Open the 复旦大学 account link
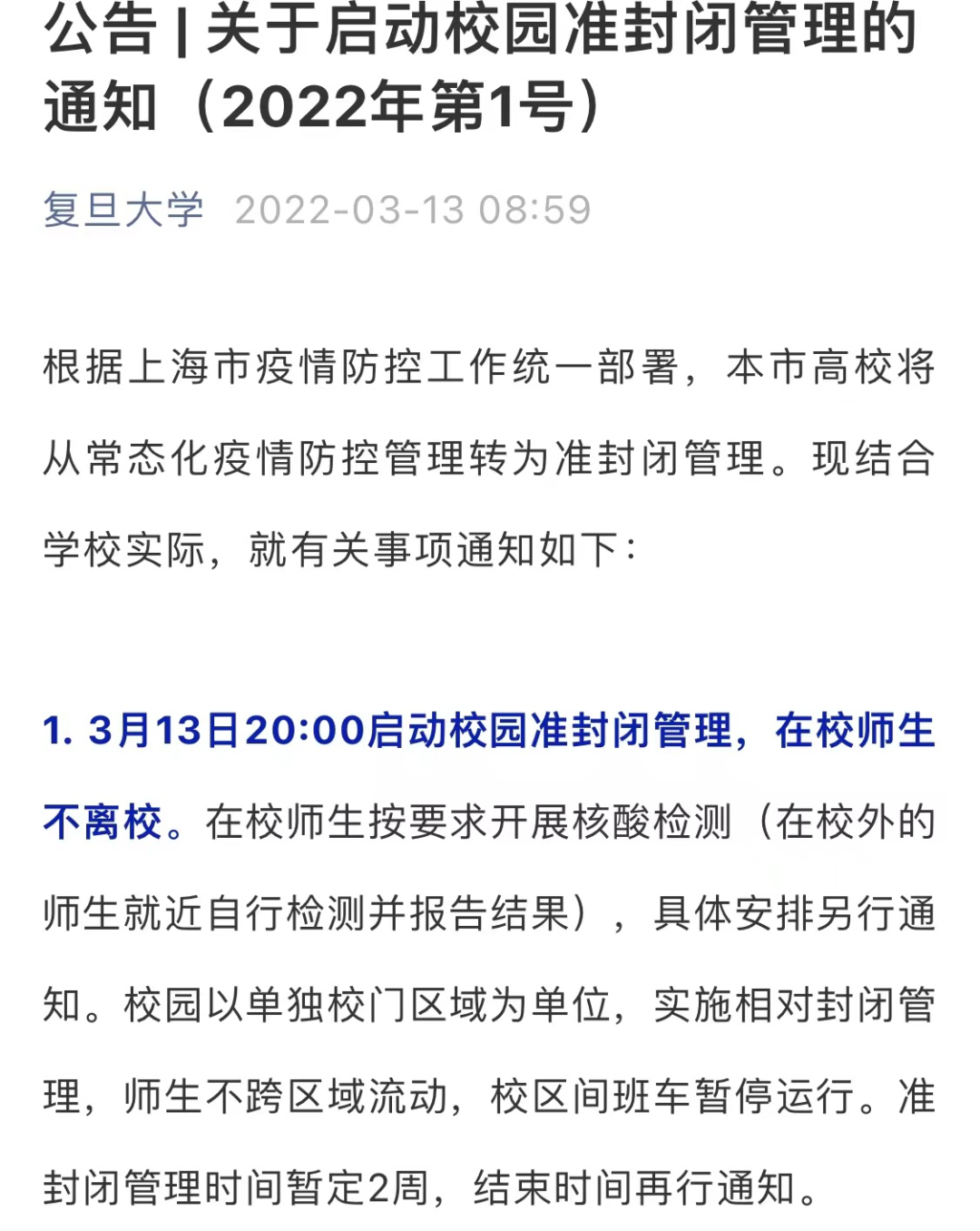 [123, 211]
